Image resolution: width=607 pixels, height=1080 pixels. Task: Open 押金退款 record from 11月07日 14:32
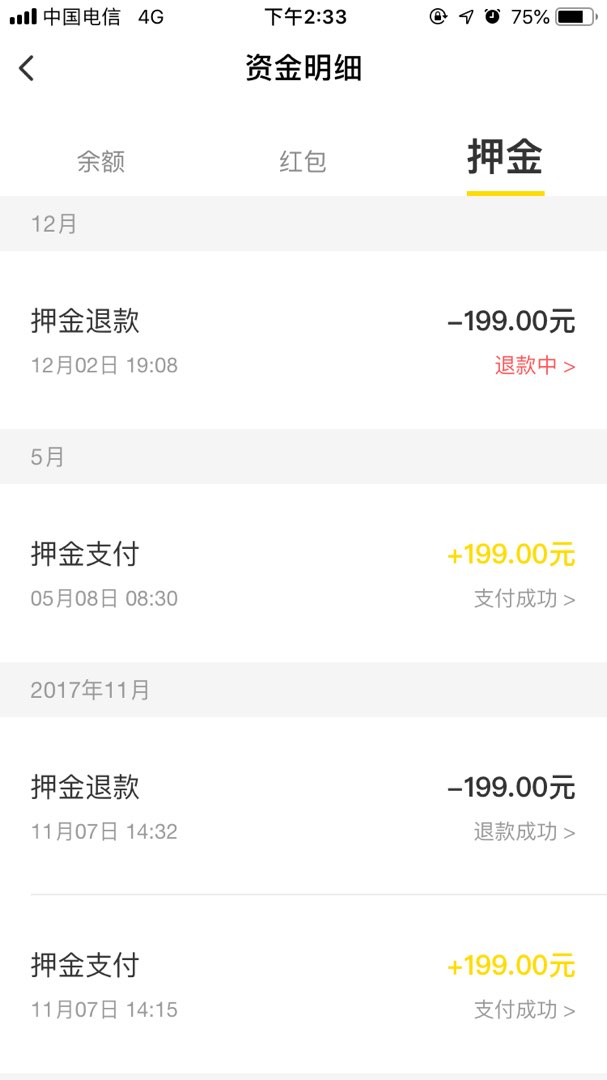pyautogui.click(x=303, y=807)
